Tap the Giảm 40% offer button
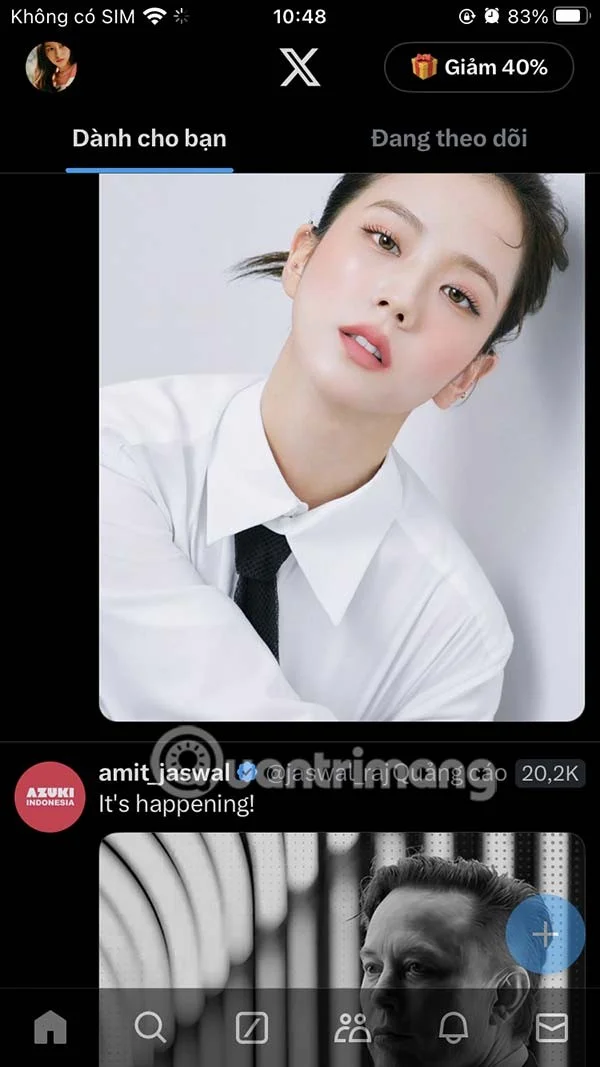The height and width of the screenshot is (1067, 600). pos(479,67)
